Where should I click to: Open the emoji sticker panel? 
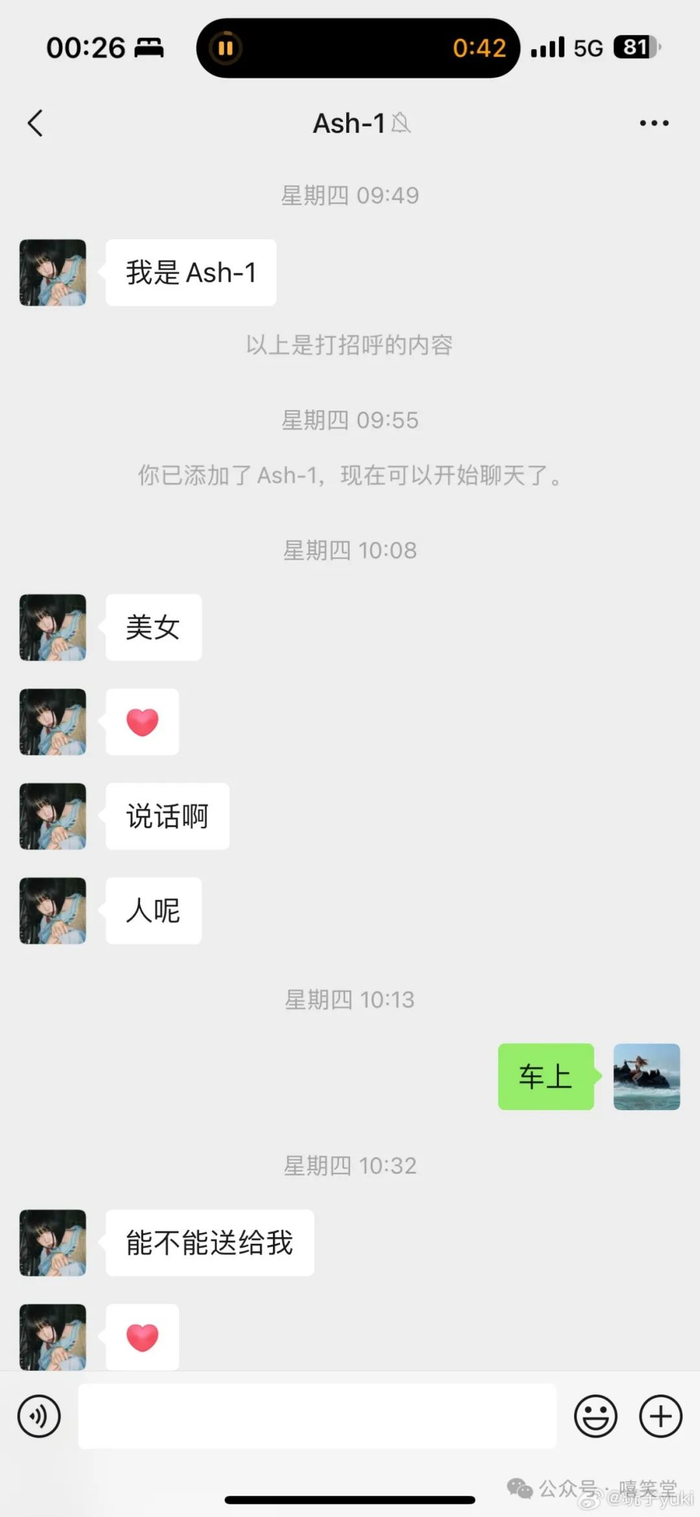coord(595,1416)
